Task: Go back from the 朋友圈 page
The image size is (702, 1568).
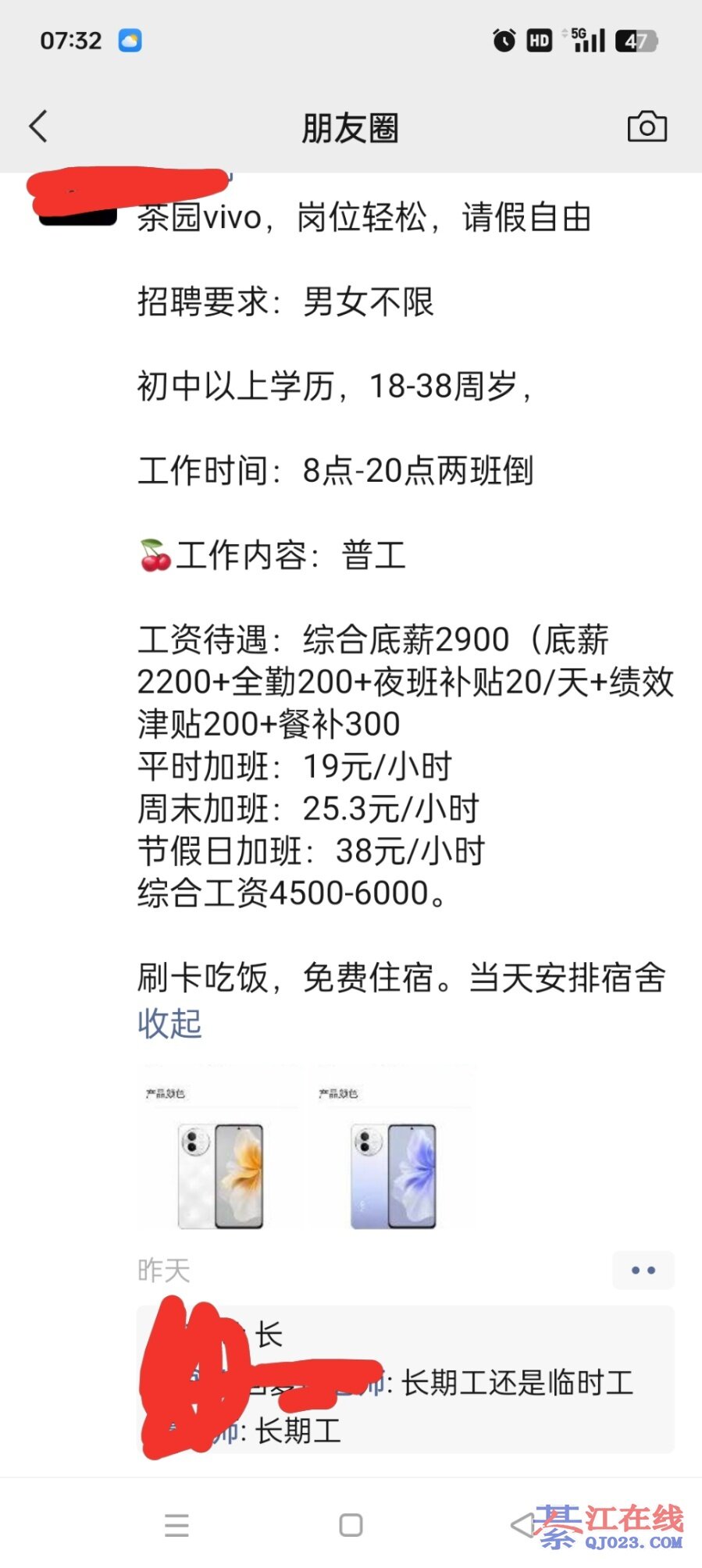Action: (39, 127)
